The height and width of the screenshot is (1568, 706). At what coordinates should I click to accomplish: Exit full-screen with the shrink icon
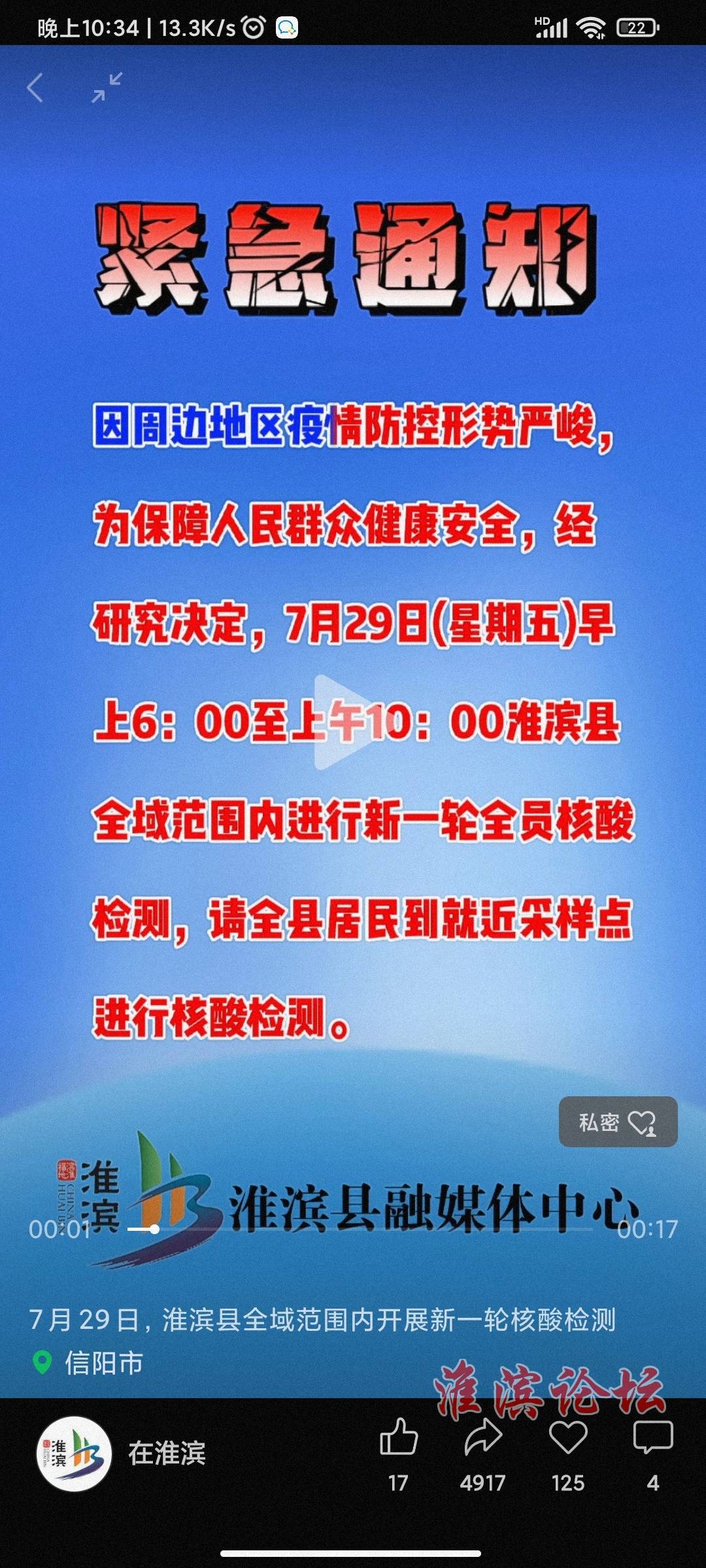(x=107, y=88)
